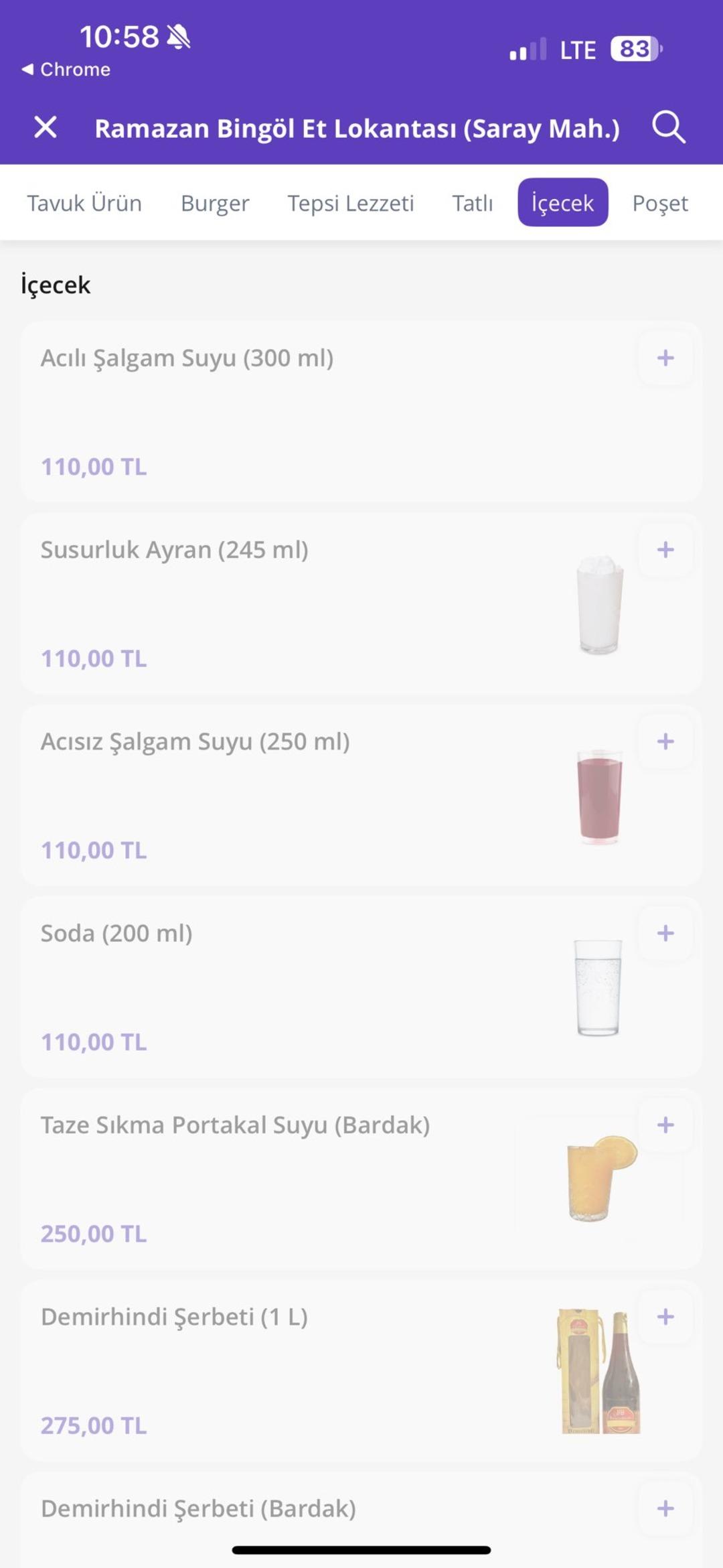This screenshot has height=1568, width=723.
Task: Add Susurluk Ayran using its plus button
Action: [665, 550]
